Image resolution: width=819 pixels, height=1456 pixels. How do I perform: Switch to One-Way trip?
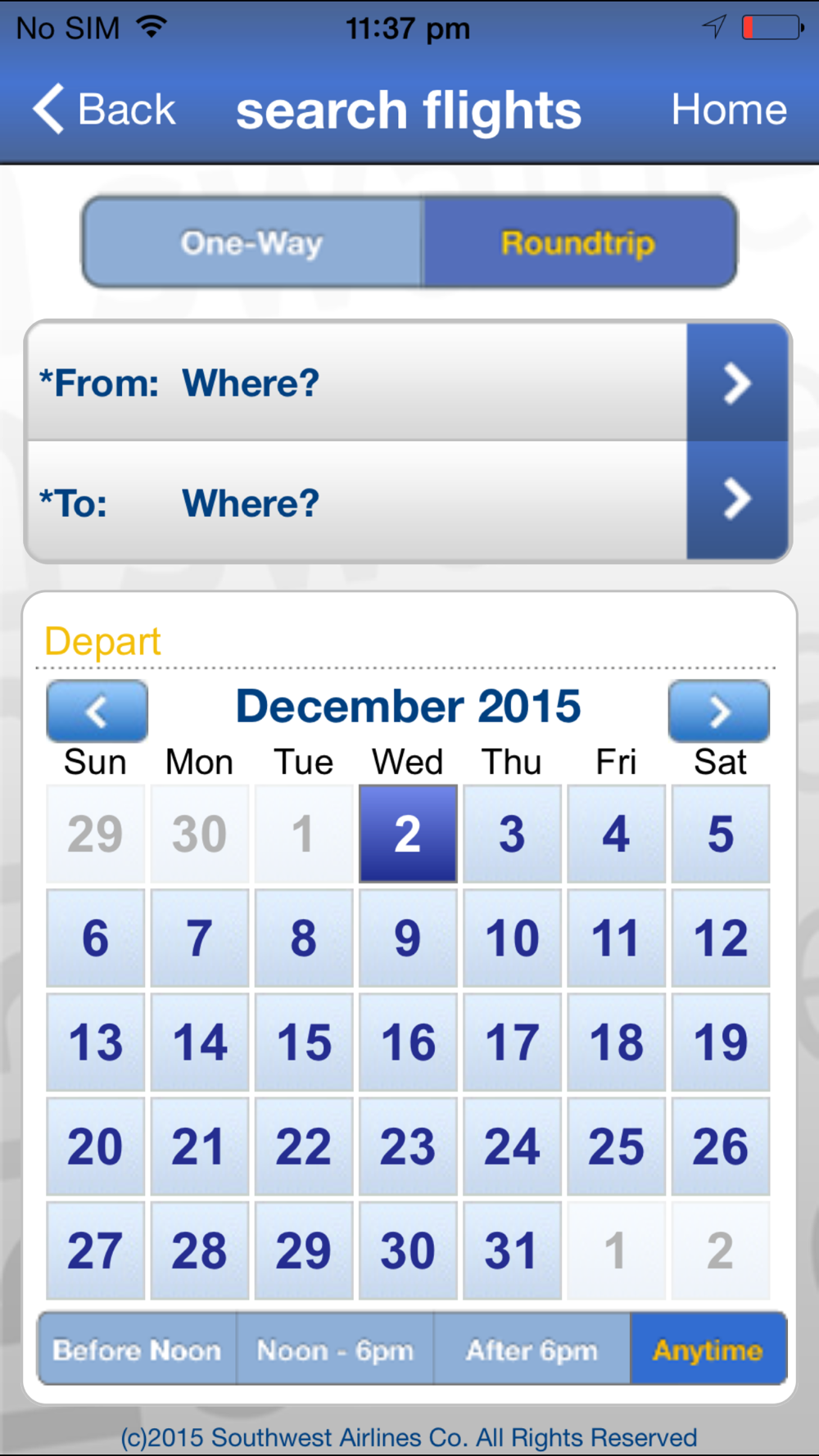[x=252, y=242]
